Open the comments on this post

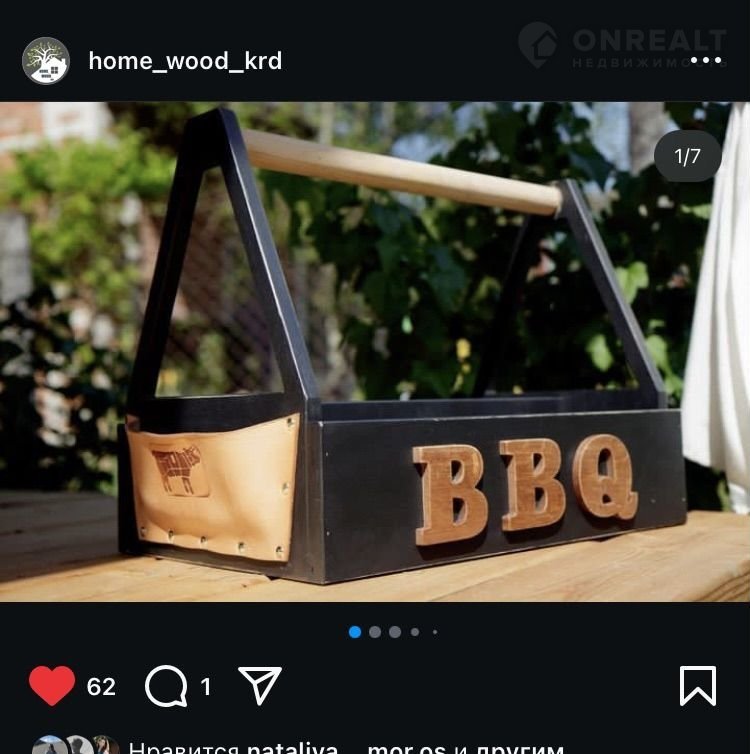click(166, 686)
